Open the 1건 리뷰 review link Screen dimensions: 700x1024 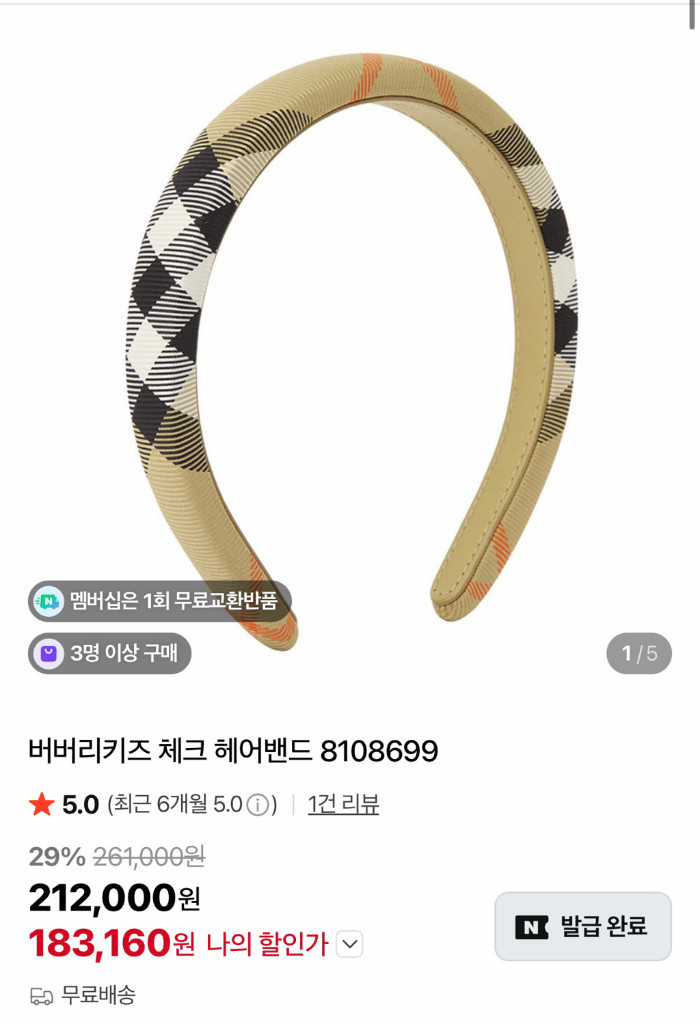click(x=343, y=804)
